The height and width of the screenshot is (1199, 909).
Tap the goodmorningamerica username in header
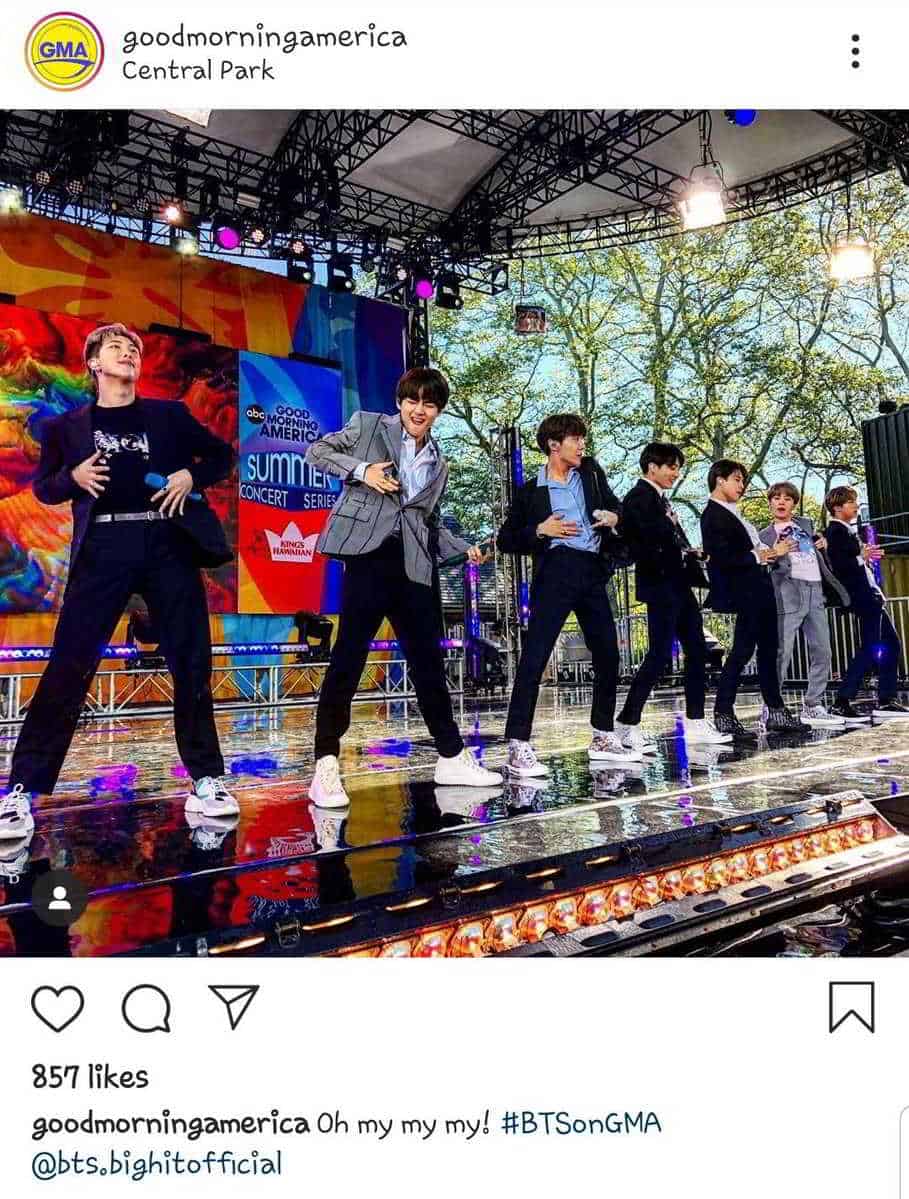click(264, 38)
